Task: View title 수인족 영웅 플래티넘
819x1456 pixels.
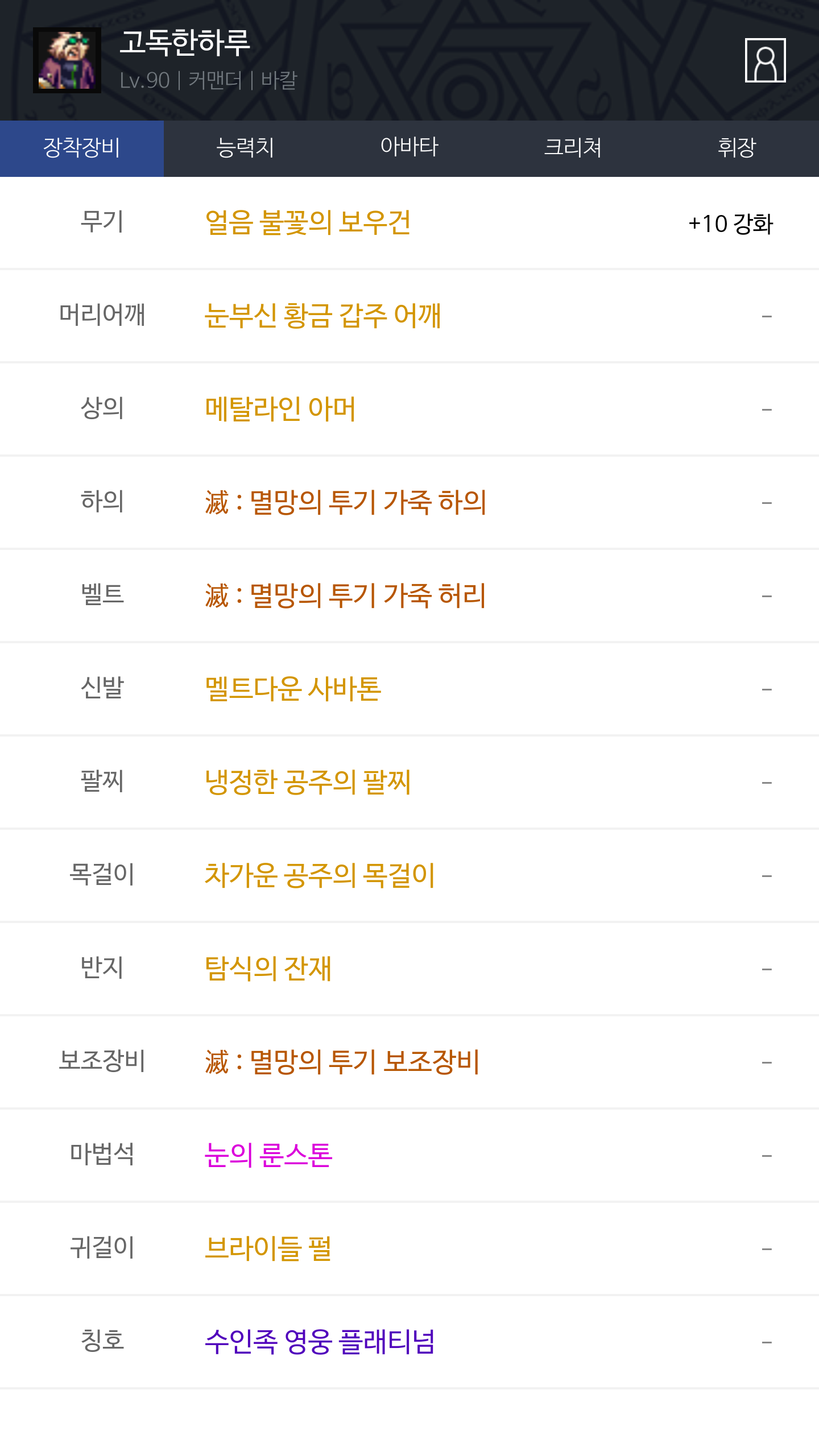Action: (x=320, y=1342)
